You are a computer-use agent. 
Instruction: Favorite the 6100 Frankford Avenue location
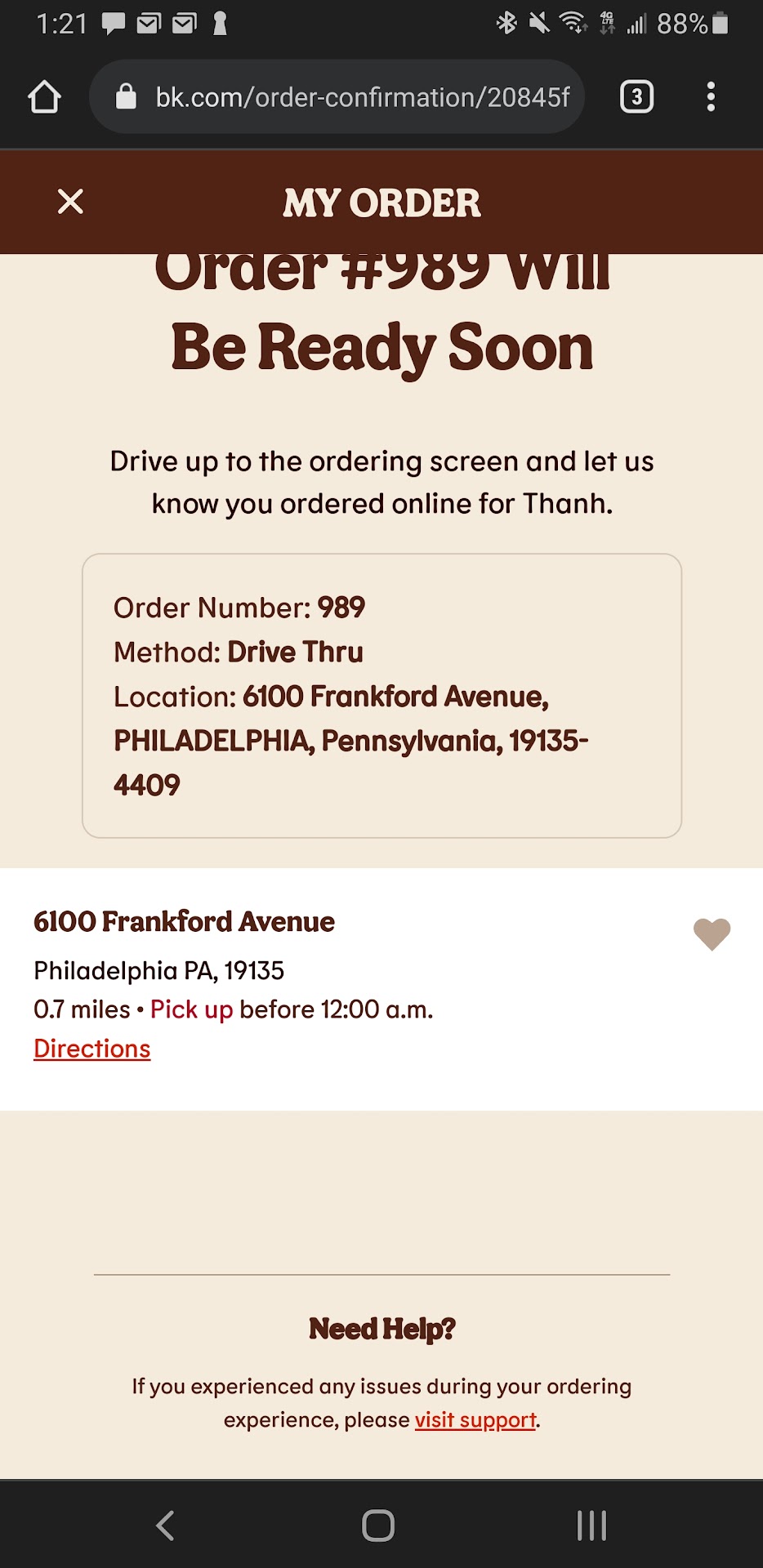click(x=712, y=934)
